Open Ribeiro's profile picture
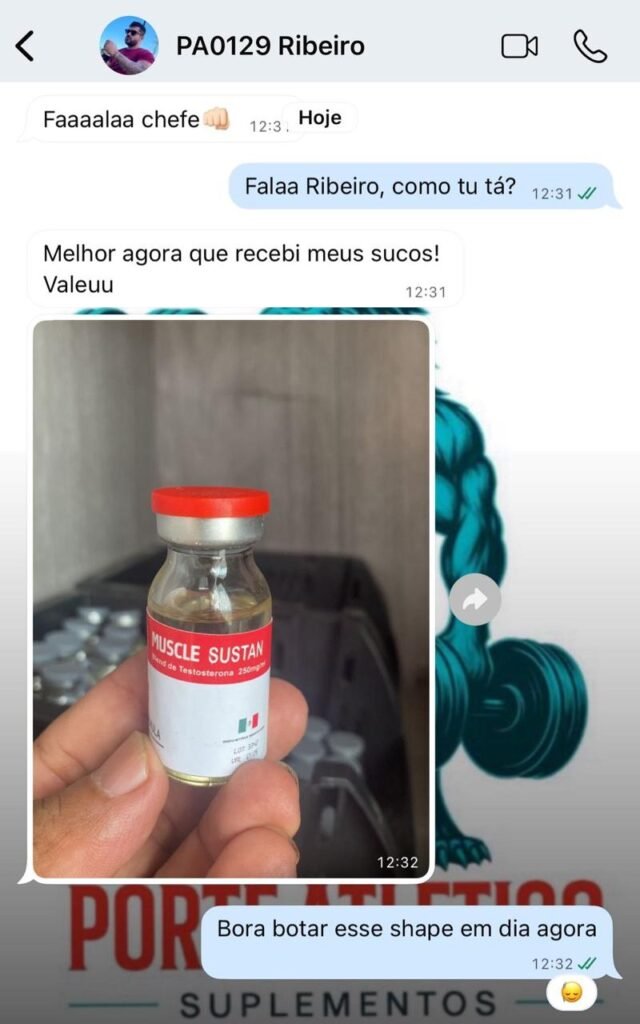The height and width of the screenshot is (1024, 640). (129, 46)
